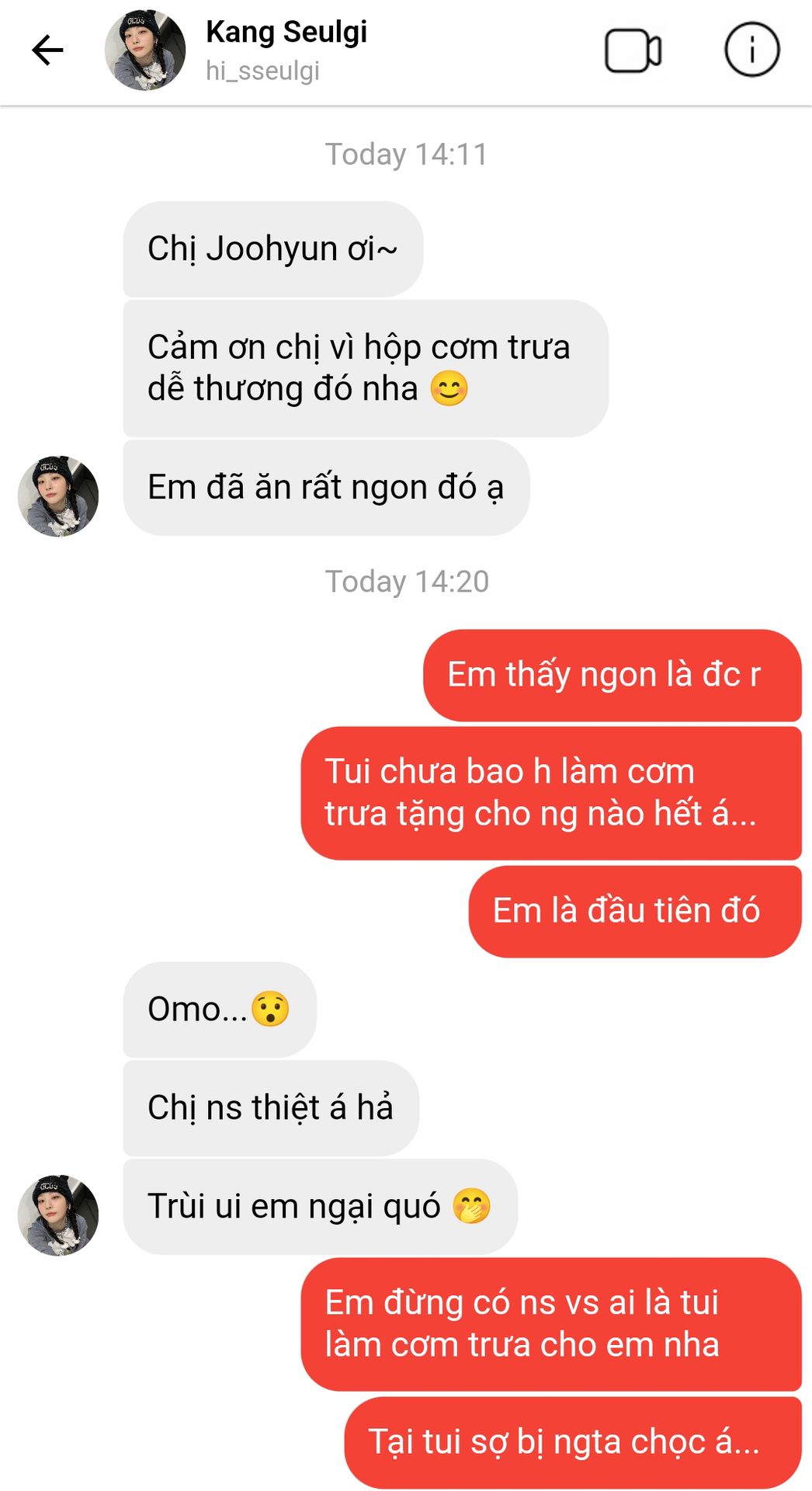Tap Kang Seulgi's header profile picture
This screenshot has height=1491, width=812.
145,50
